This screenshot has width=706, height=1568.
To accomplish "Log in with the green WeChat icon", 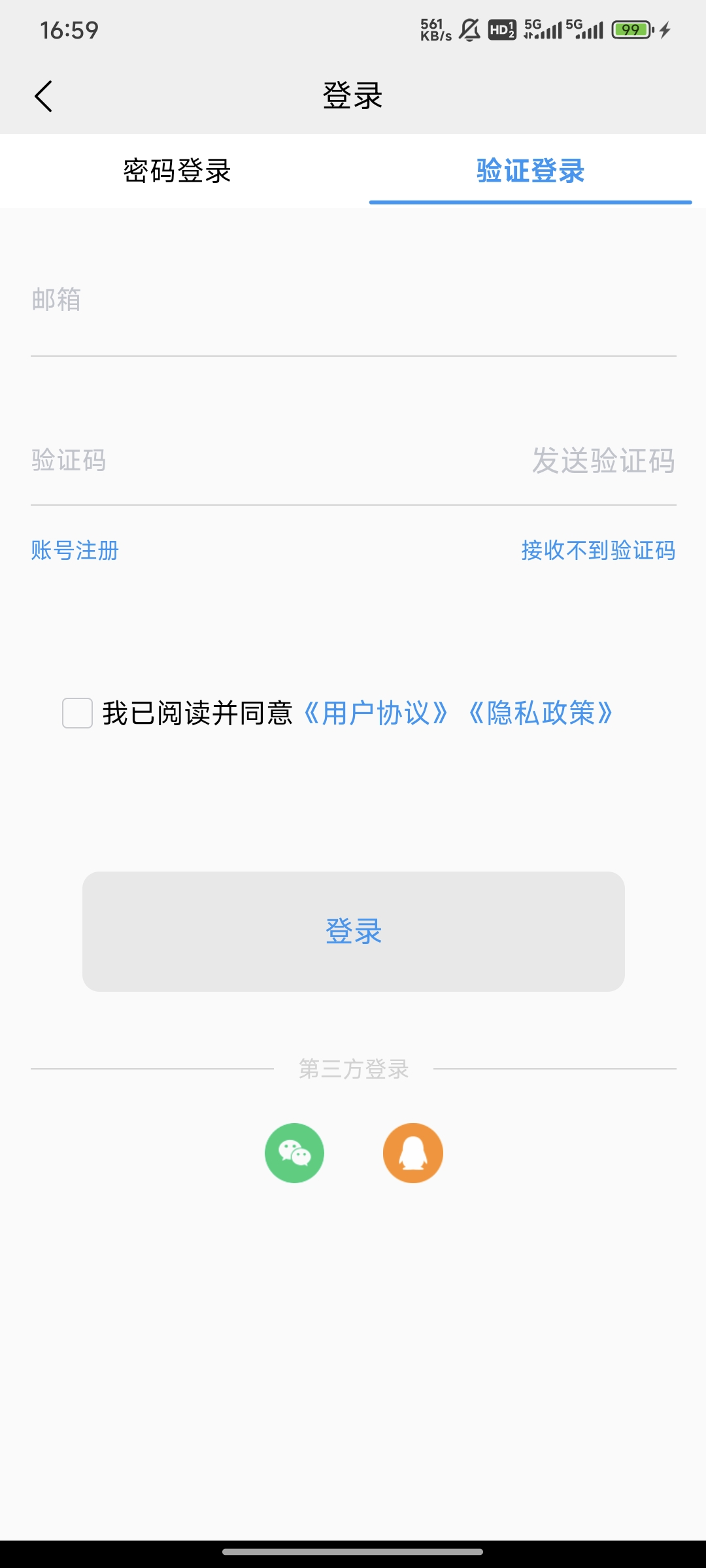I will pos(294,1153).
